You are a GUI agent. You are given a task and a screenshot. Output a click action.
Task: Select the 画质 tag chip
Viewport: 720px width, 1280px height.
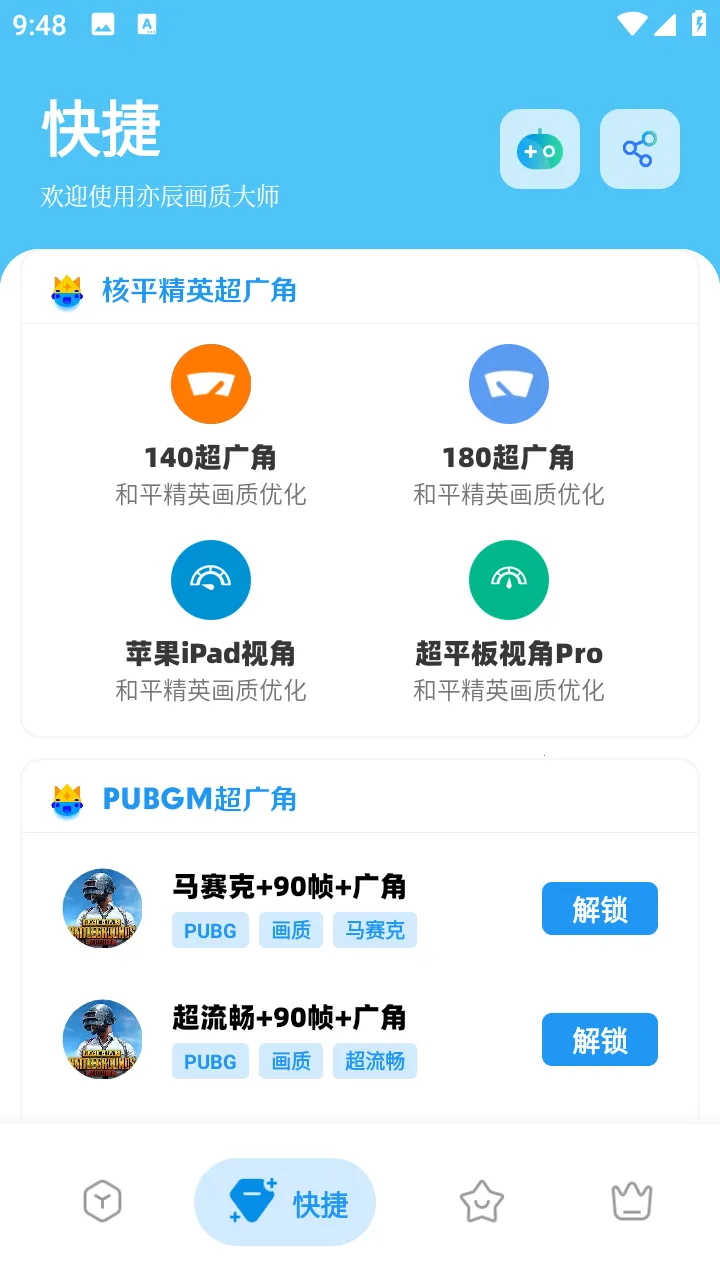(x=291, y=930)
